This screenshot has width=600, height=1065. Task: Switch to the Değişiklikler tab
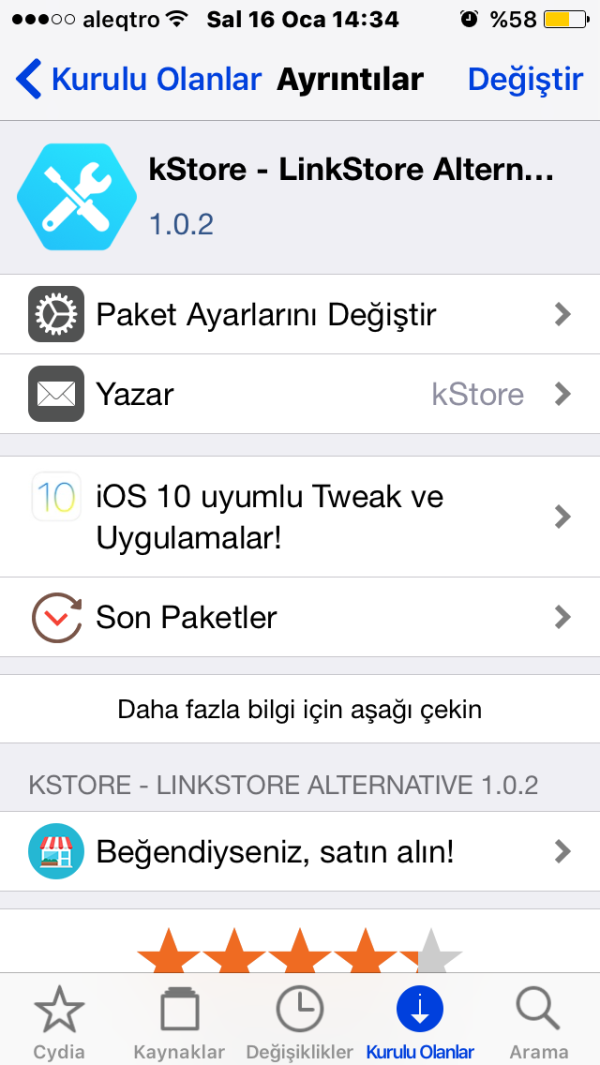299,1023
